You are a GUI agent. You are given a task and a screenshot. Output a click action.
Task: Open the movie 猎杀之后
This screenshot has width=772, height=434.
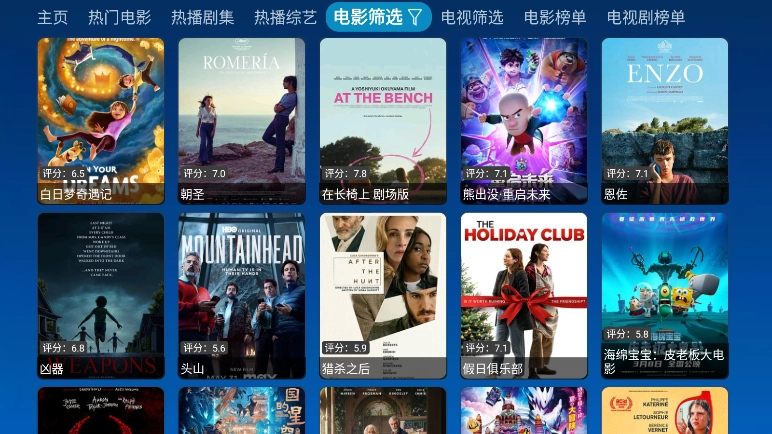click(383, 295)
